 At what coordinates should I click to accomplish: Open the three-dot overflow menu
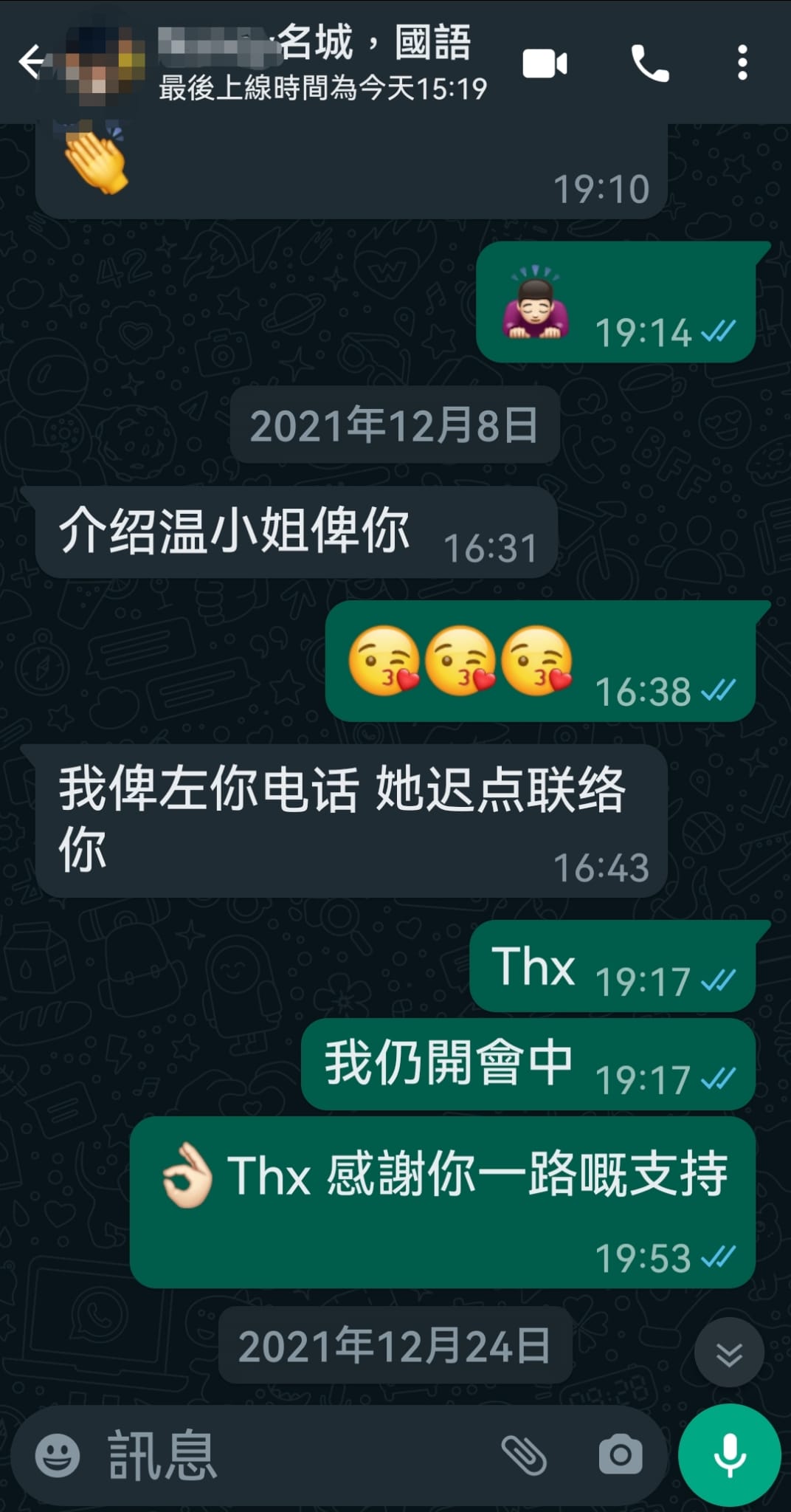click(x=742, y=63)
